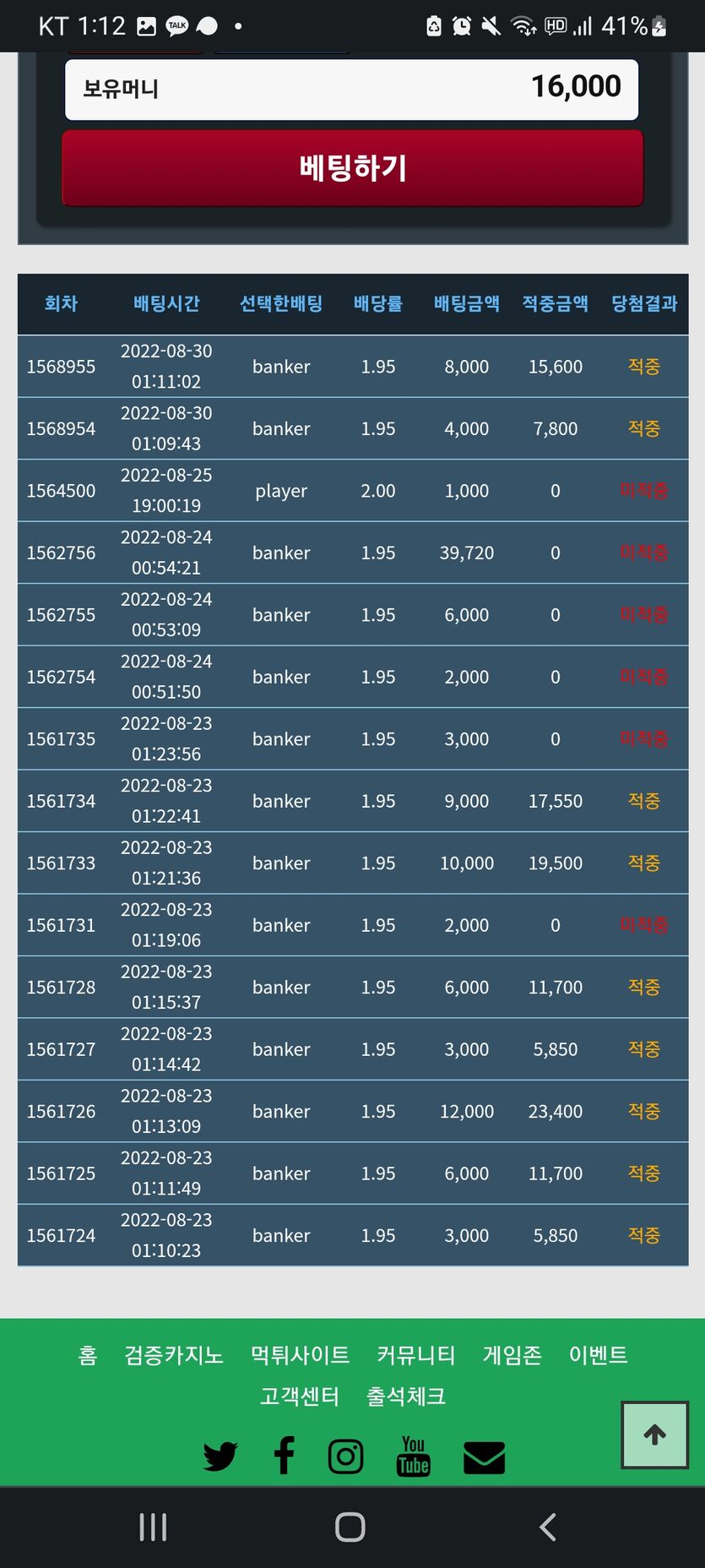Go to 출석체크 page
This screenshot has width=705, height=1568.
pyautogui.click(x=406, y=1396)
